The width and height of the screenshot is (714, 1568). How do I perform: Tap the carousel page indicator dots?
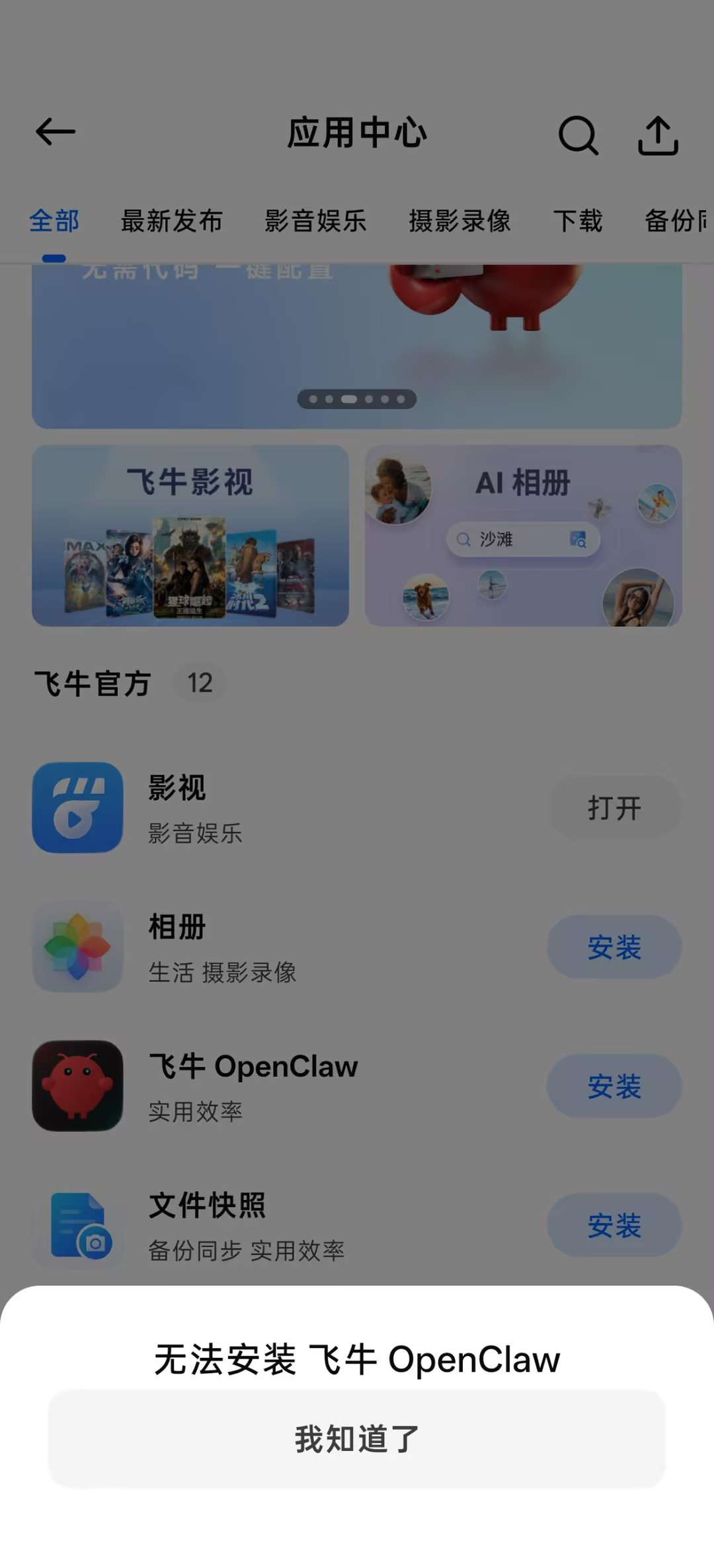pyautogui.click(x=357, y=399)
